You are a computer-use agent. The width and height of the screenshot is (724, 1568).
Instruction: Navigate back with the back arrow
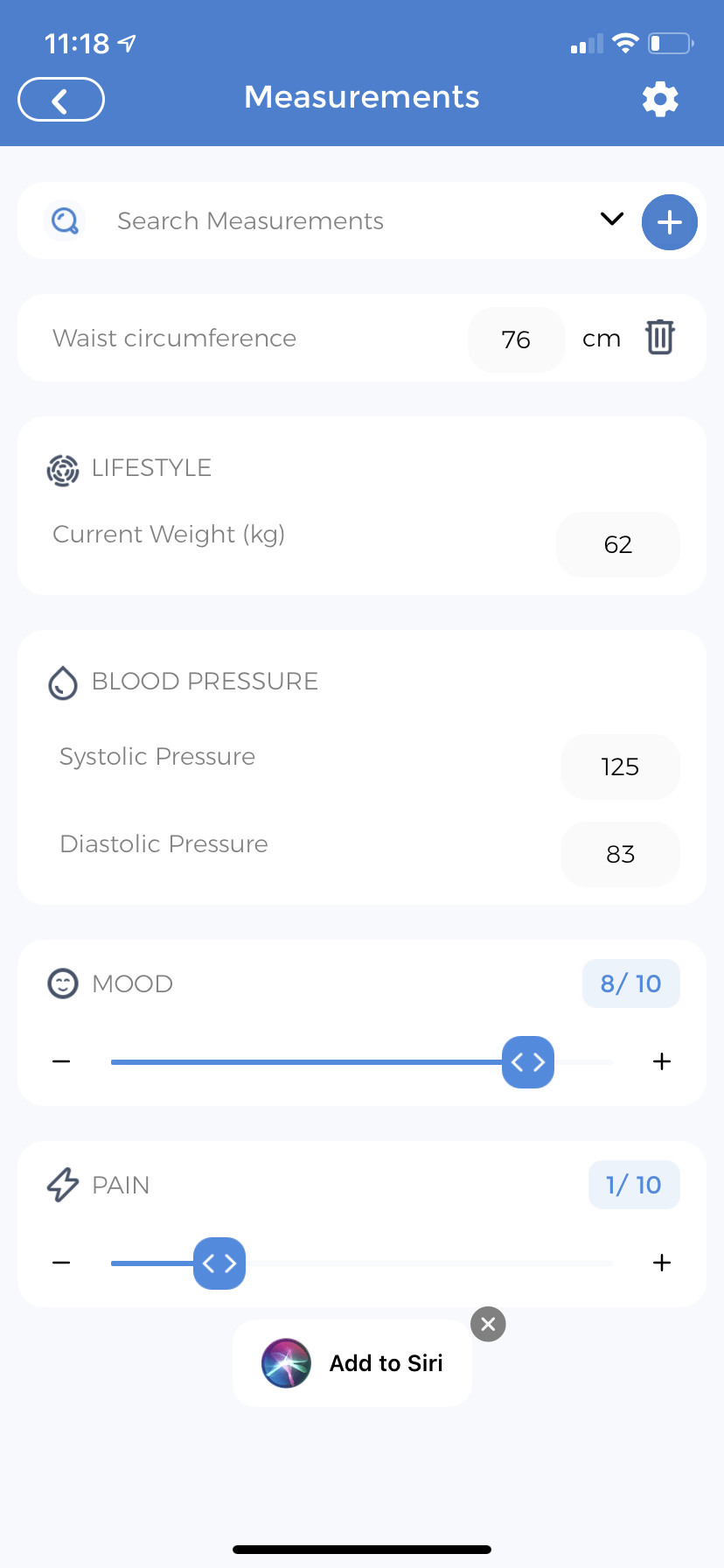click(60, 99)
